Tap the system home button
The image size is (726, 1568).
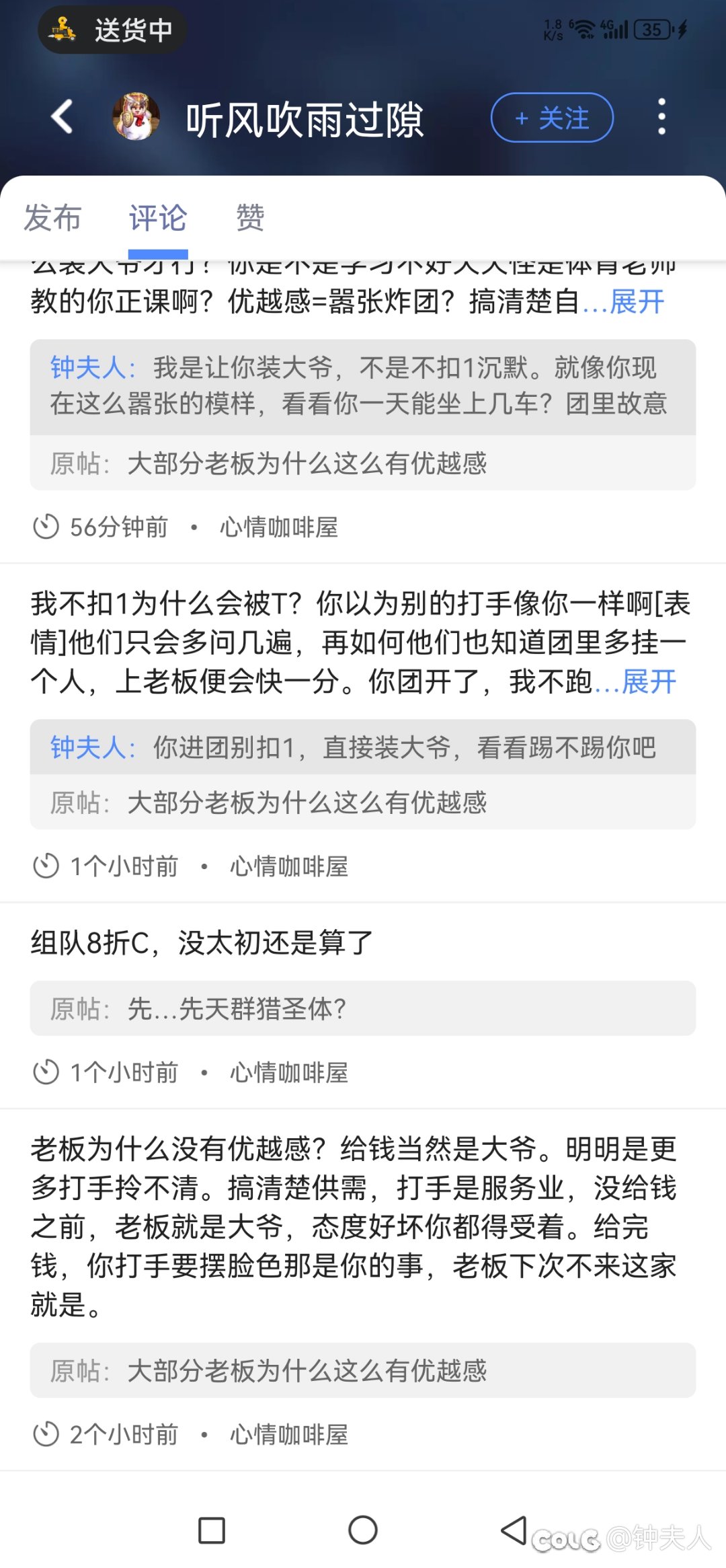(363, 1530)
